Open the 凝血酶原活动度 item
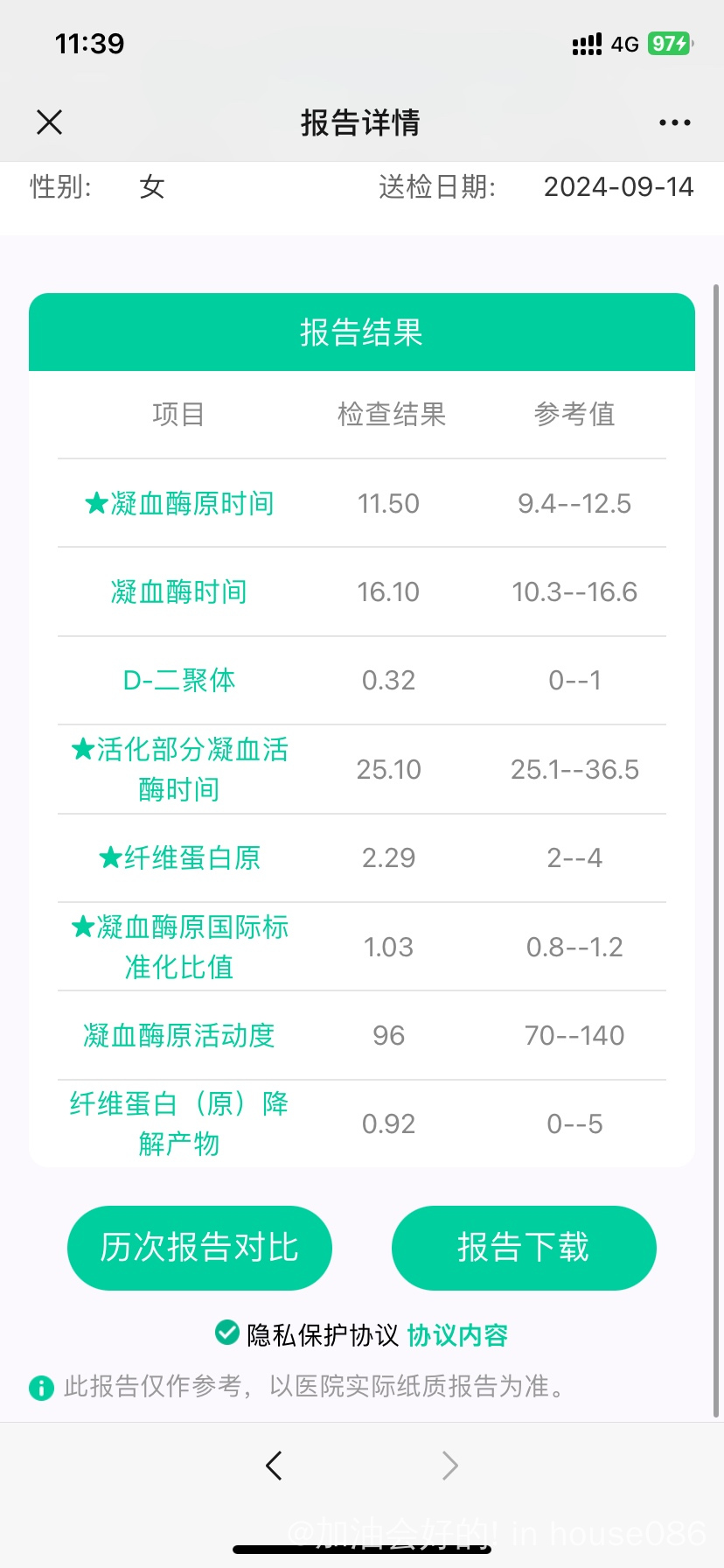This screenshot has height=1568, width=724. 179,1035
